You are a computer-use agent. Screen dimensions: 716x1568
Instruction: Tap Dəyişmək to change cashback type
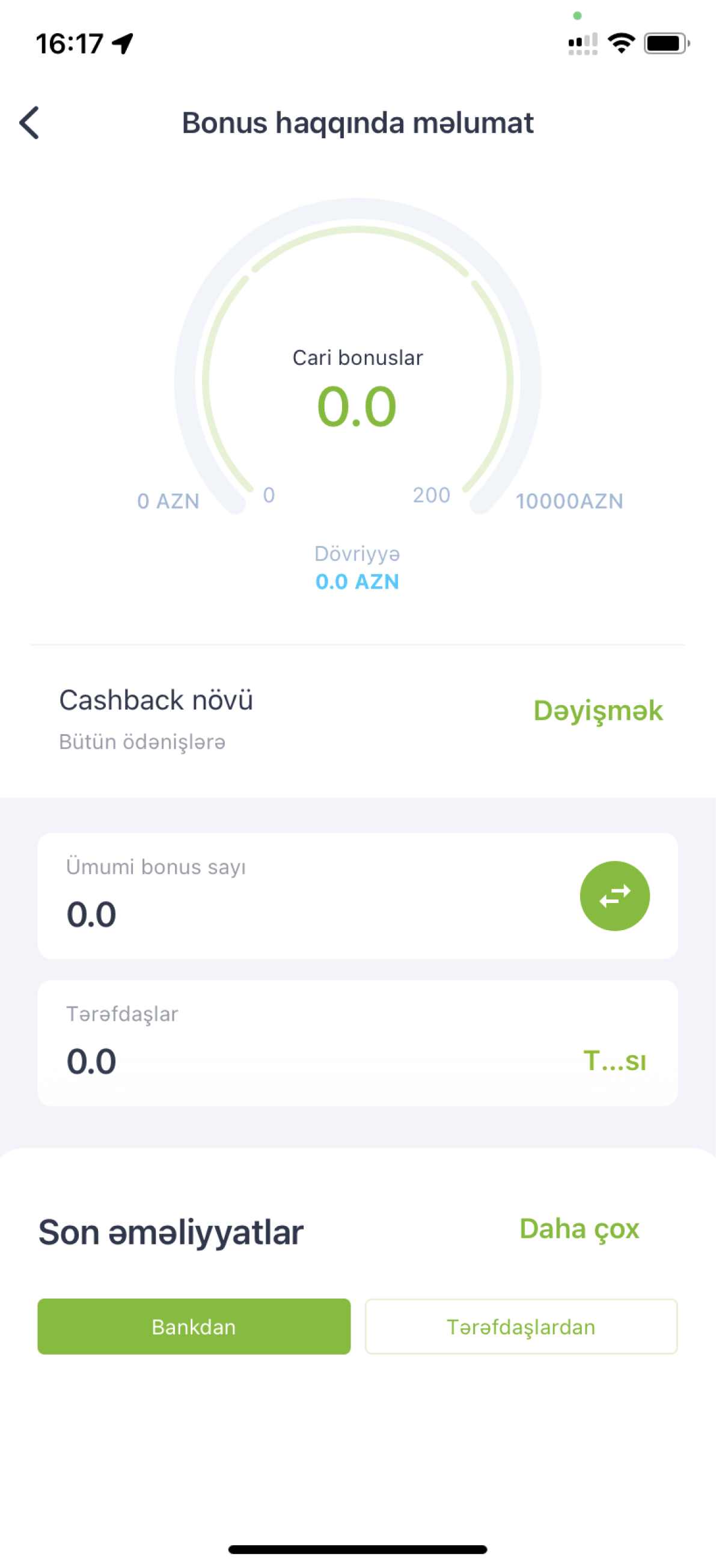pos(598,710)
